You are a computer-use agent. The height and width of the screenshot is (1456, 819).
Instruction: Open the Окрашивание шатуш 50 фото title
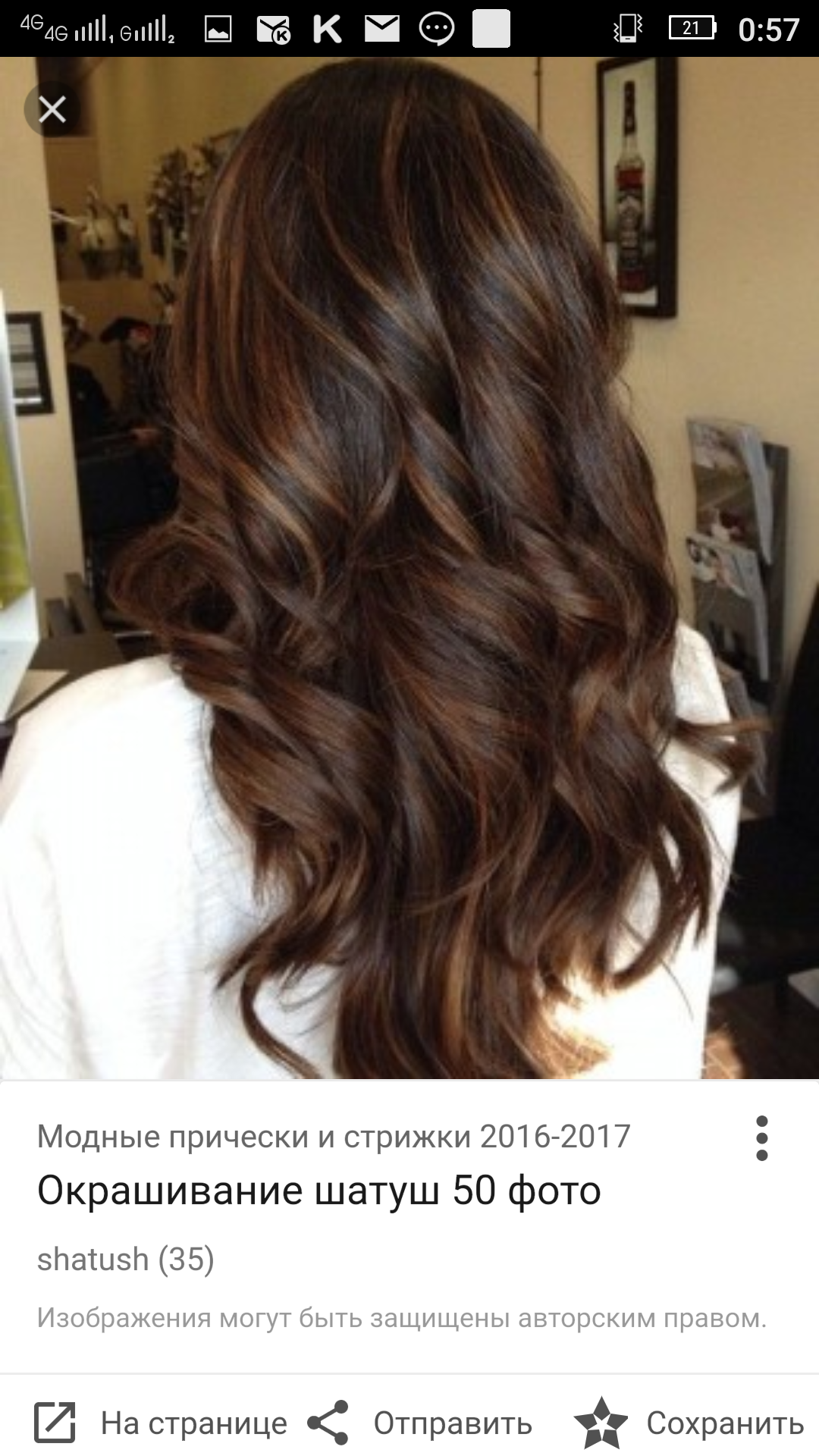pyautogui.click(x=318, y=1190)
